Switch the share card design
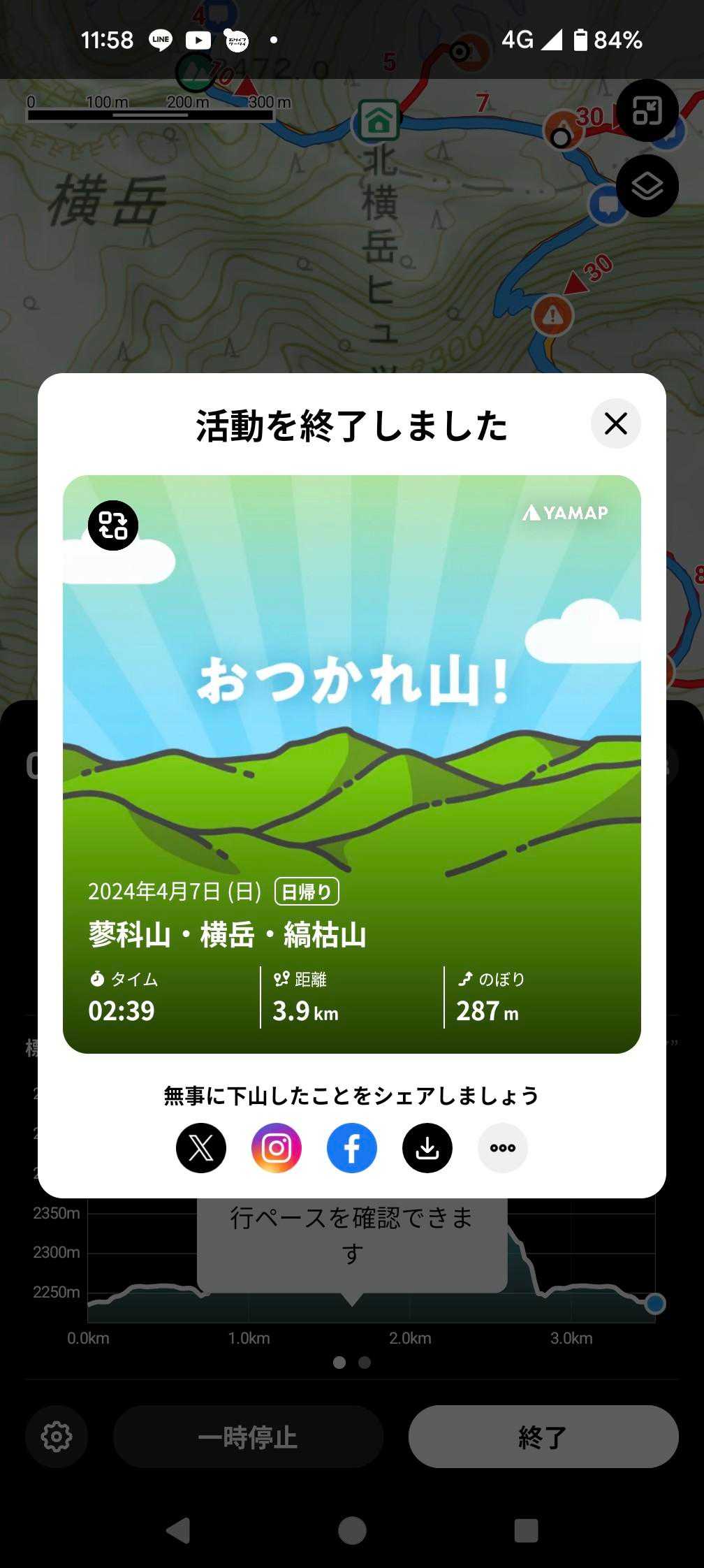Screen dimensions: 704x1568 pos(113,525)
